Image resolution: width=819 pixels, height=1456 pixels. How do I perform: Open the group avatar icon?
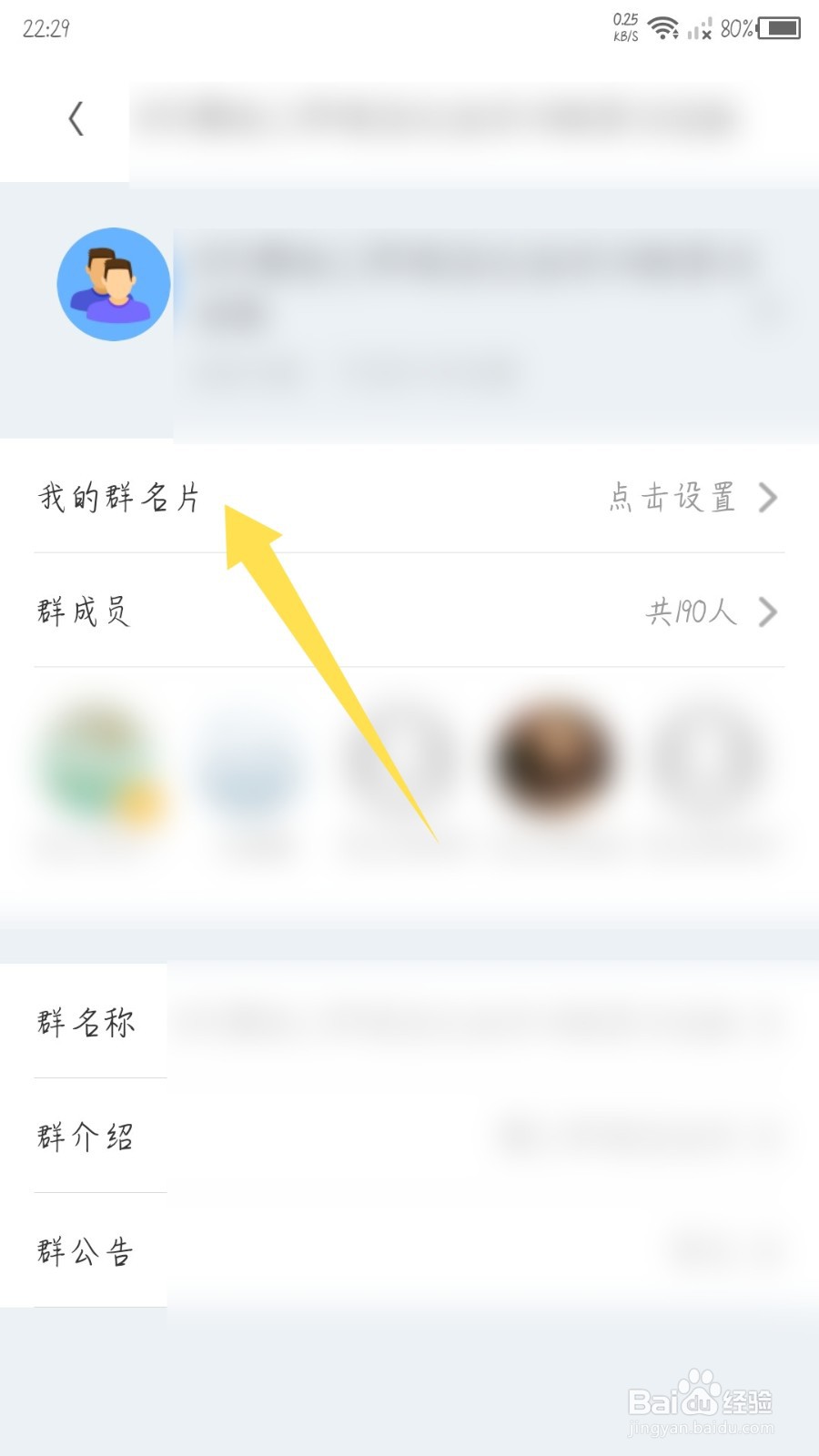(x=114, y=284)
